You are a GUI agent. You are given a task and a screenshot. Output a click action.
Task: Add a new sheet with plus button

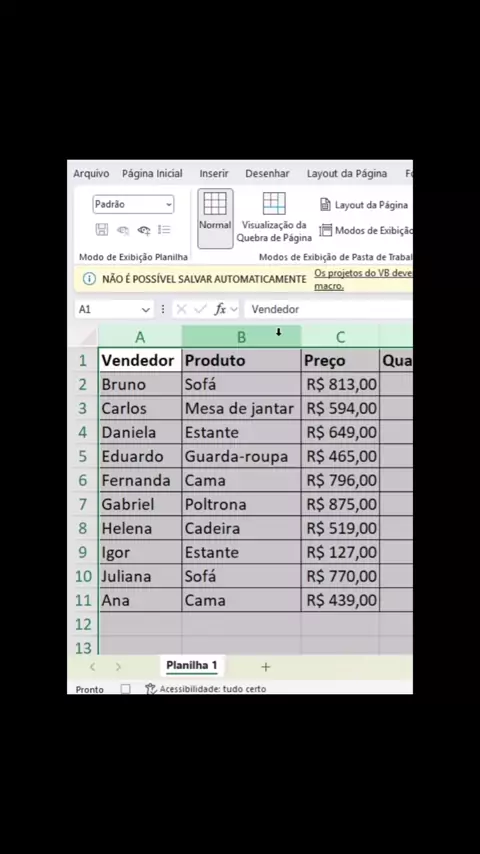tap(265, 667)
